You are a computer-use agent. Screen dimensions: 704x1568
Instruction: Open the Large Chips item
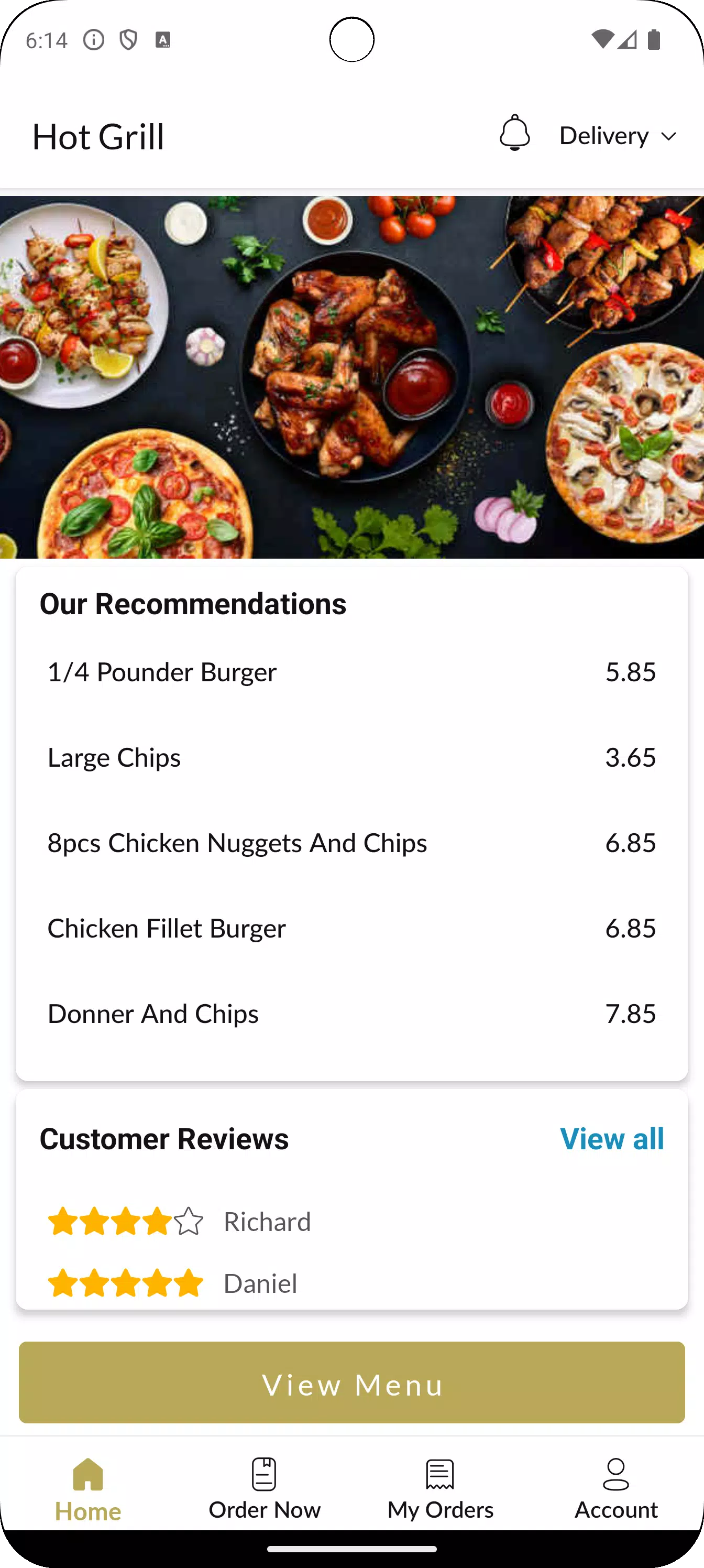tap(351, 757)
